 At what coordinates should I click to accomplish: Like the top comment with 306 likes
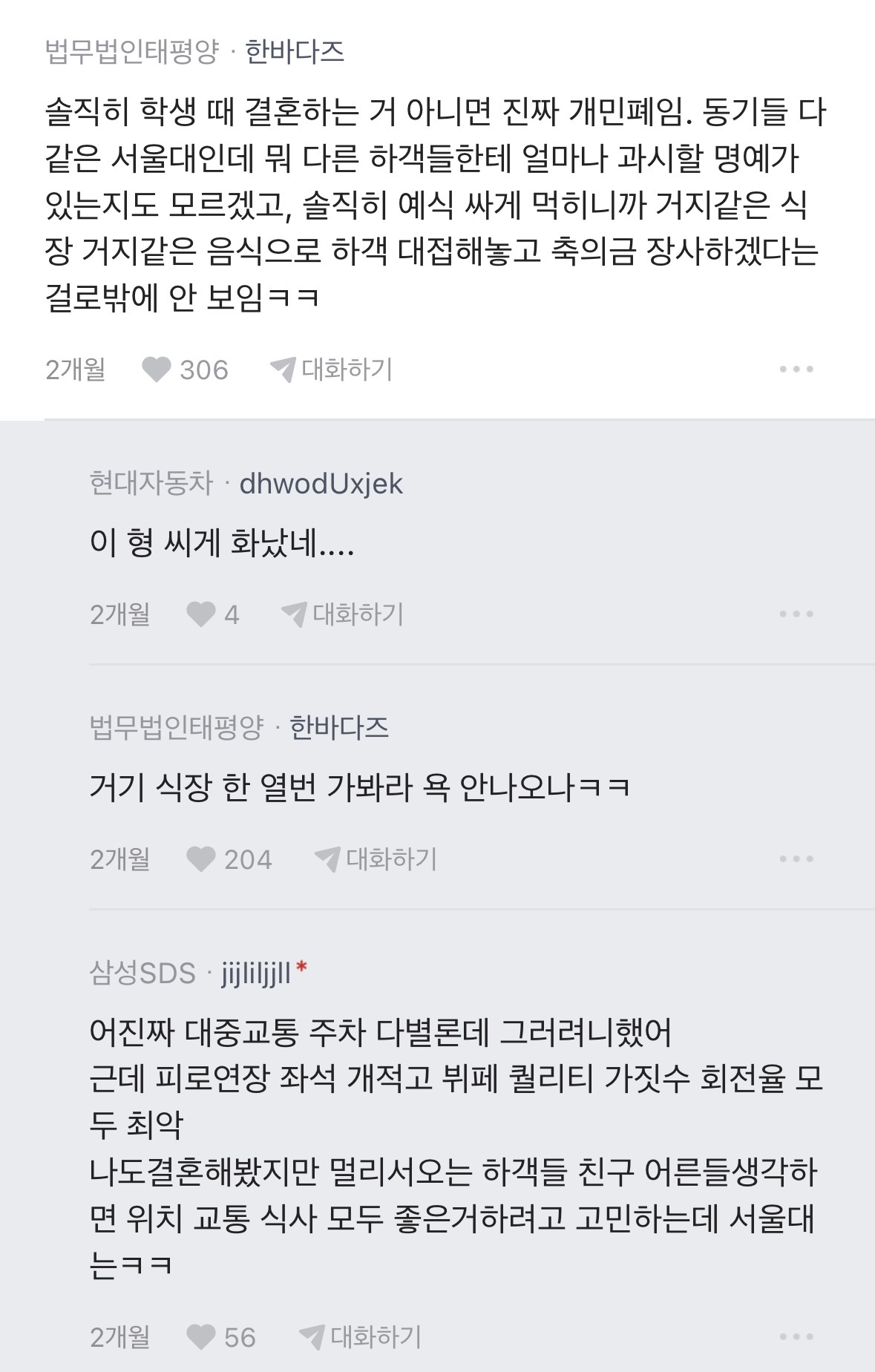pyautogui.click(x=157, y=370)
